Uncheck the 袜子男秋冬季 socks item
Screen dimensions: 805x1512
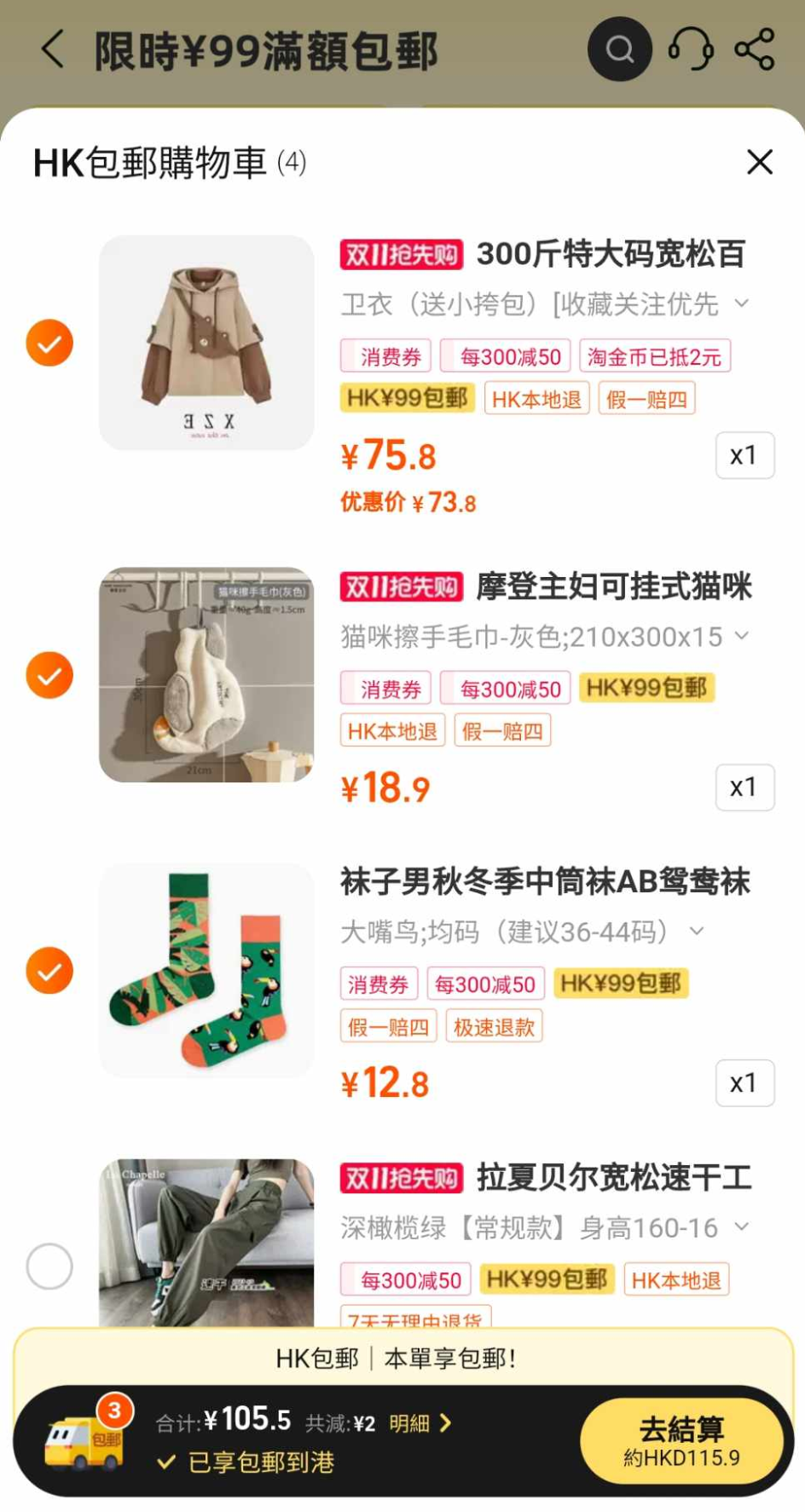tap(49, 971)
